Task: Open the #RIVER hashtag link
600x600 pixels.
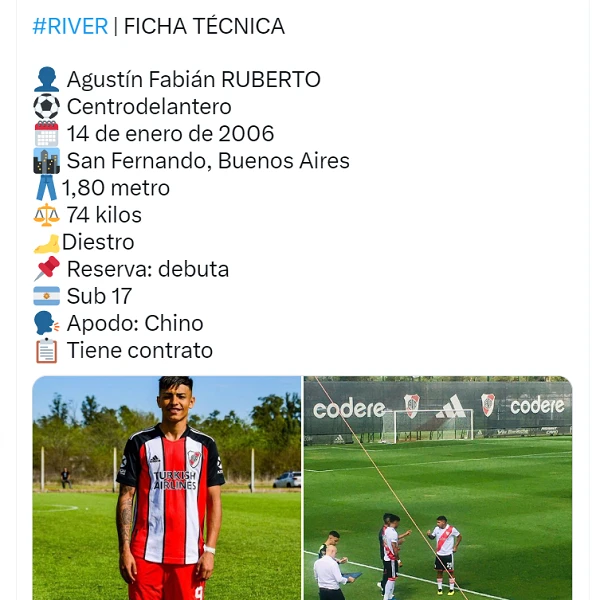Action: point(70,27)
